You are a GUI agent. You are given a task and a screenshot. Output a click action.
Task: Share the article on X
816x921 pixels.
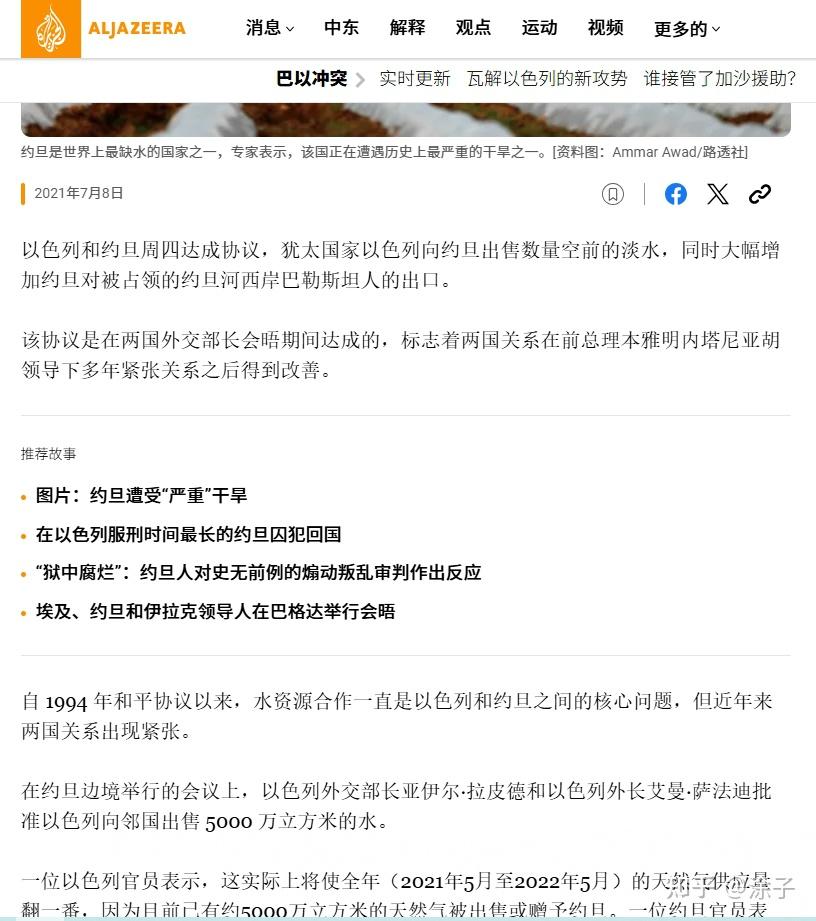click(x=718, y=194)
